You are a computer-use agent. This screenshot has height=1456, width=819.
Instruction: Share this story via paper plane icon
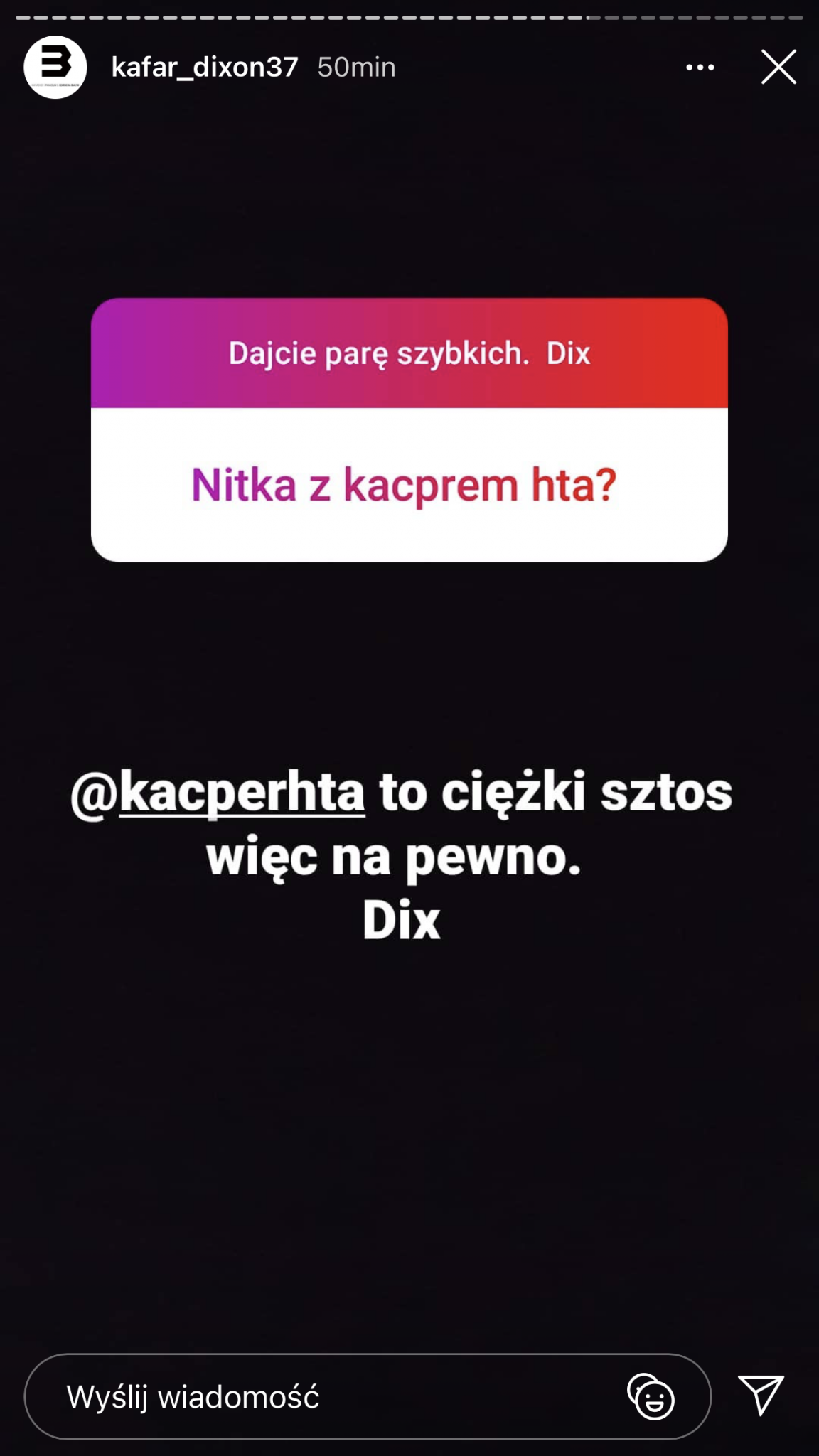point(761,1394)
